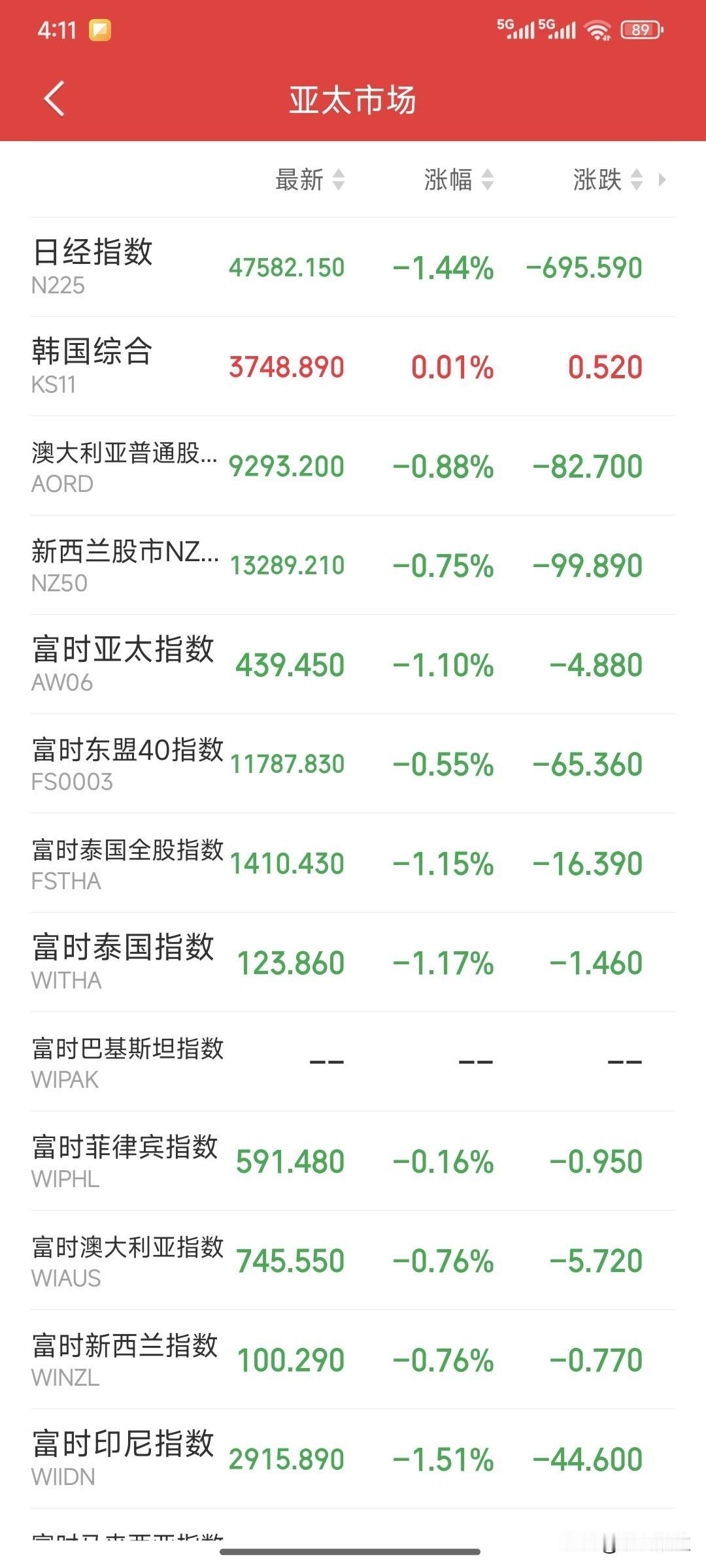706x1568 pixels.
Task: Select the 亚太市场 title bar
Action: [353, 99]
